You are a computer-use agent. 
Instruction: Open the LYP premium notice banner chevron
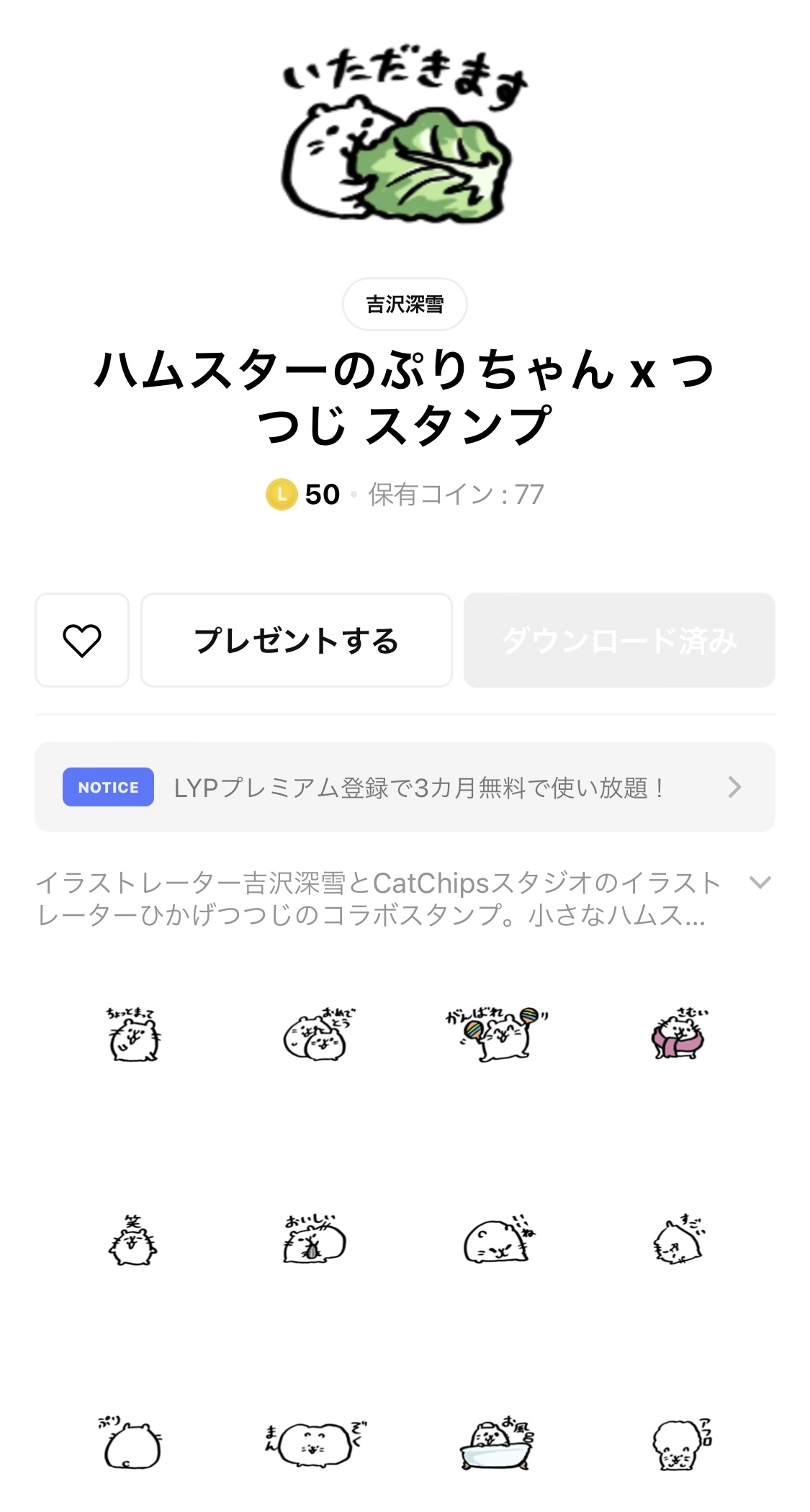[734, 787]
